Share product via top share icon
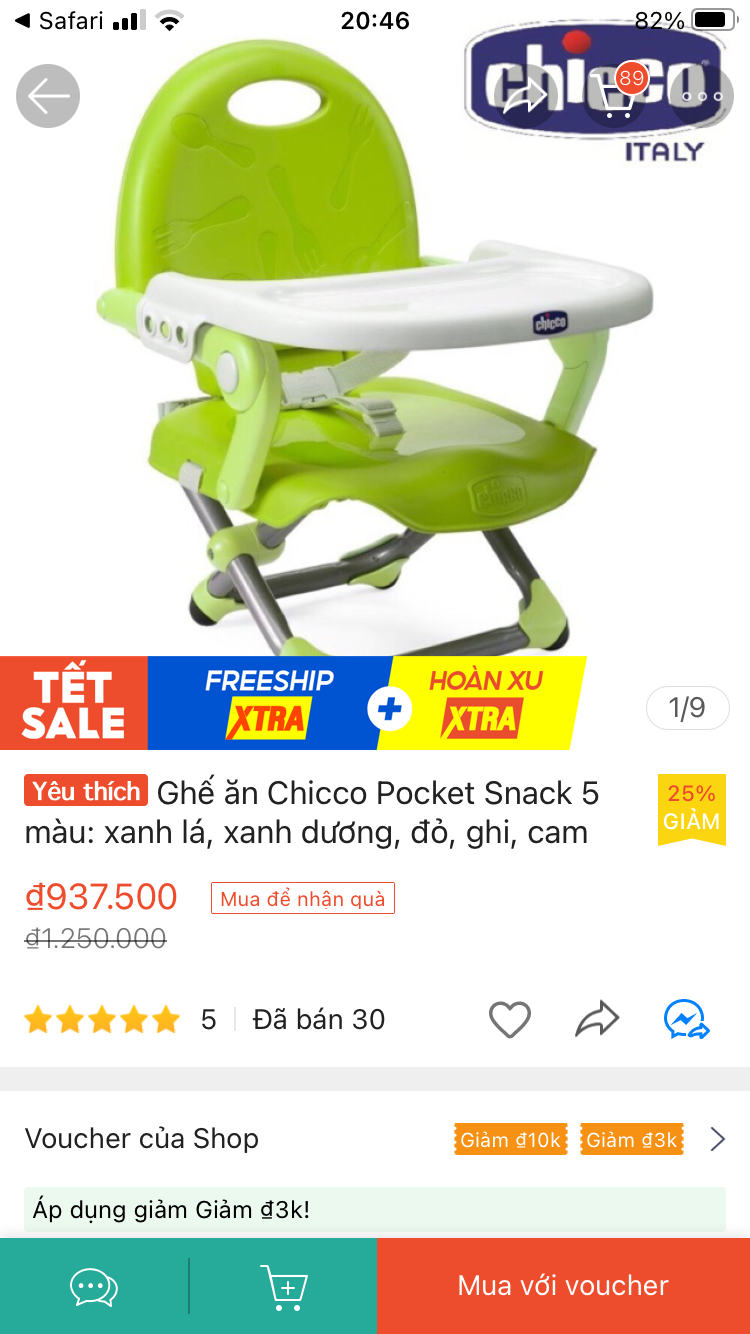 click(523, 96)
